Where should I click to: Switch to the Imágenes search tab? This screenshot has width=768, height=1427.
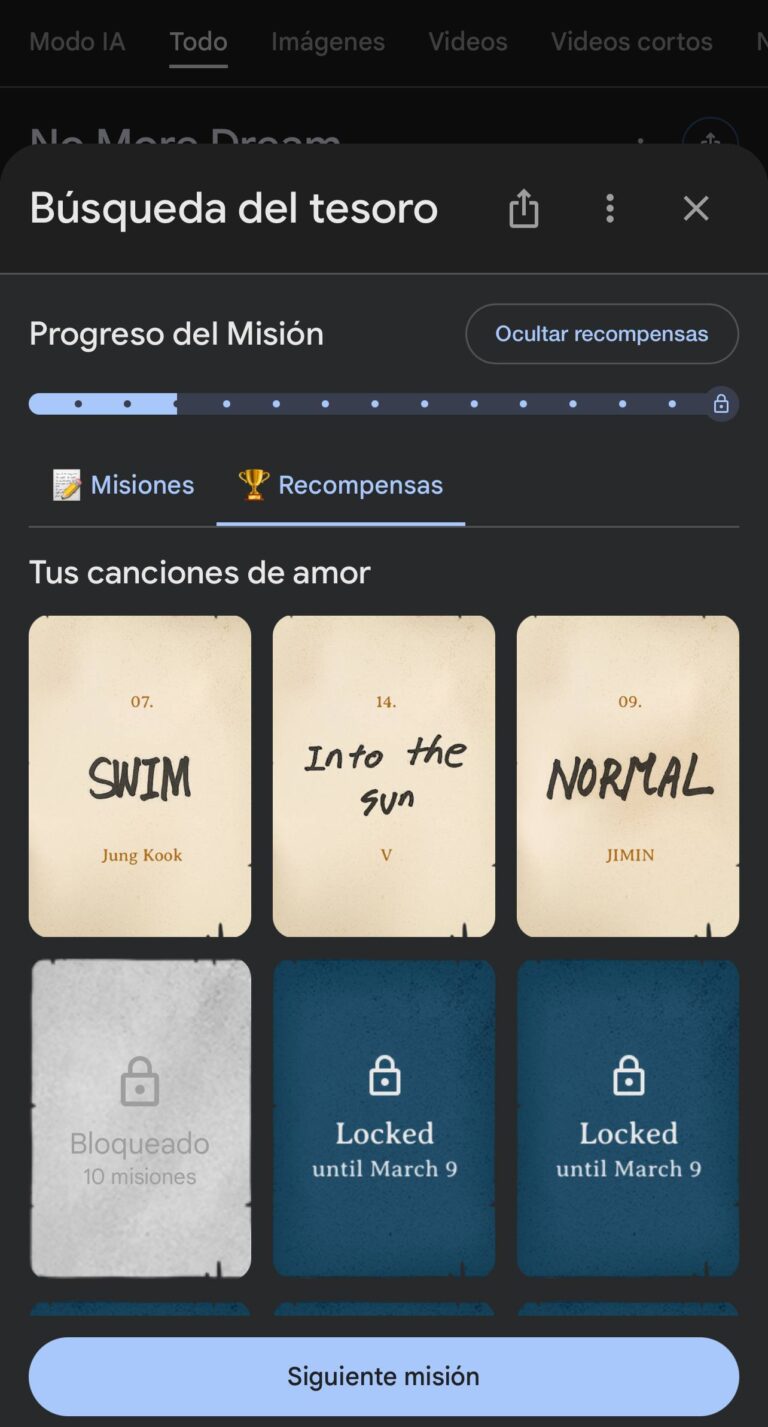point(328,42)
